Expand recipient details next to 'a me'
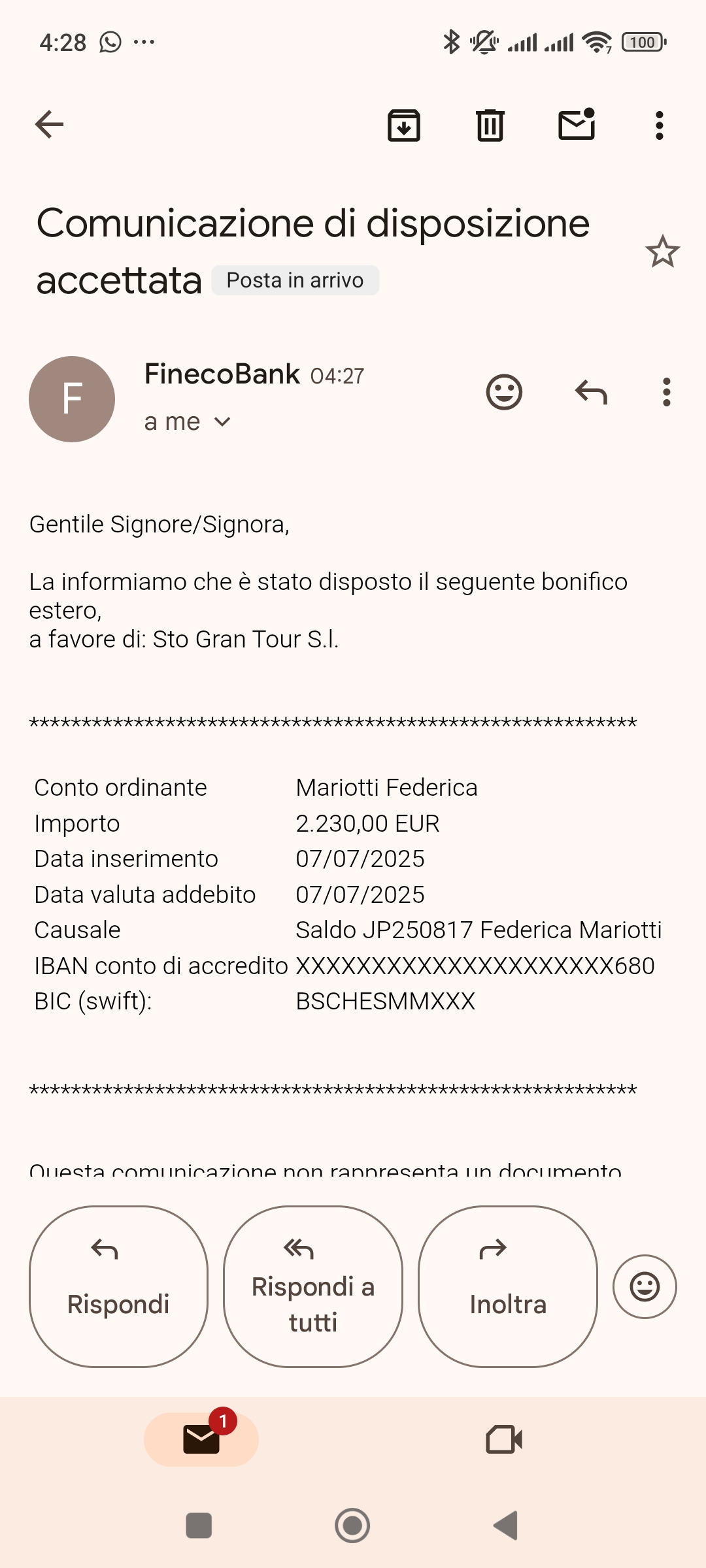Screen dimensions: 706x1568 pos(222,422)
